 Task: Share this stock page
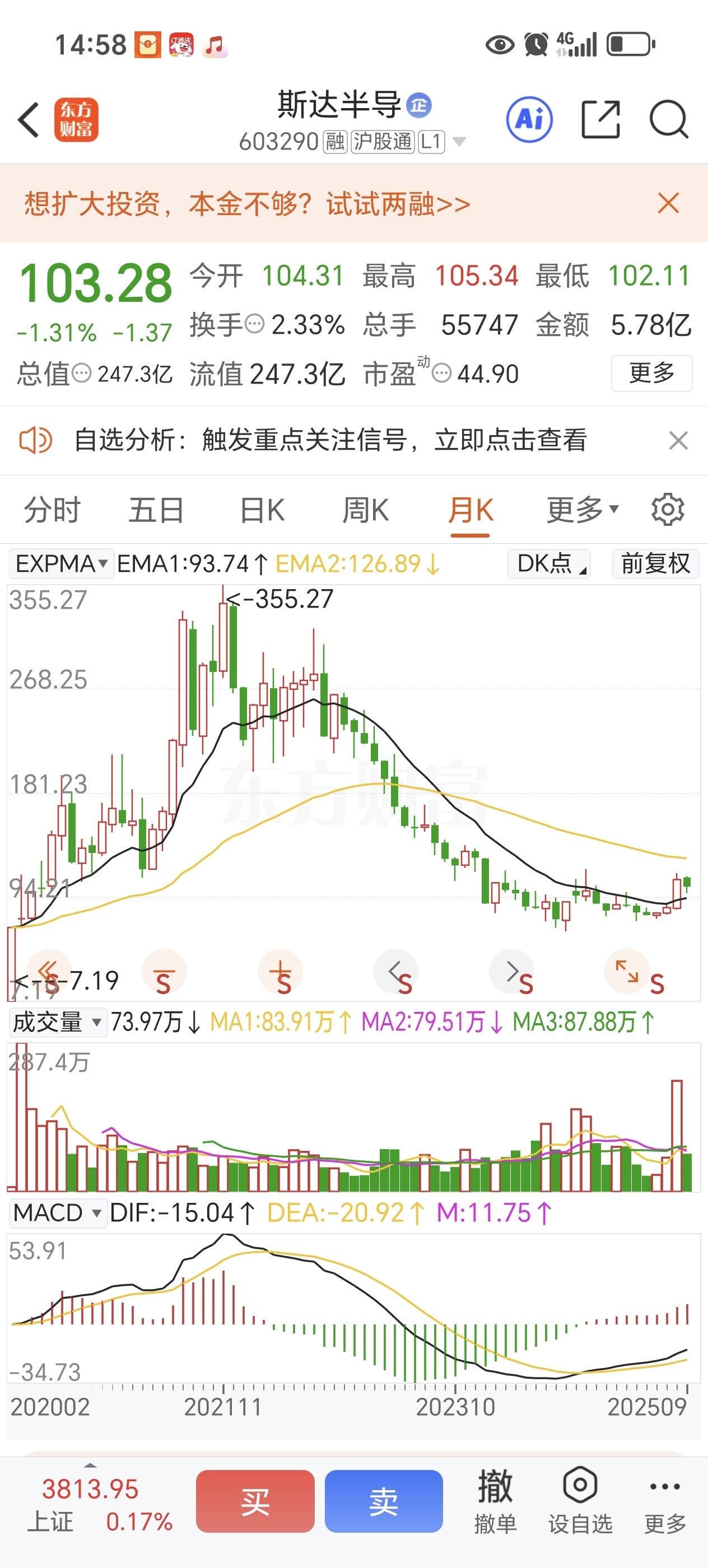click(600, 119)
